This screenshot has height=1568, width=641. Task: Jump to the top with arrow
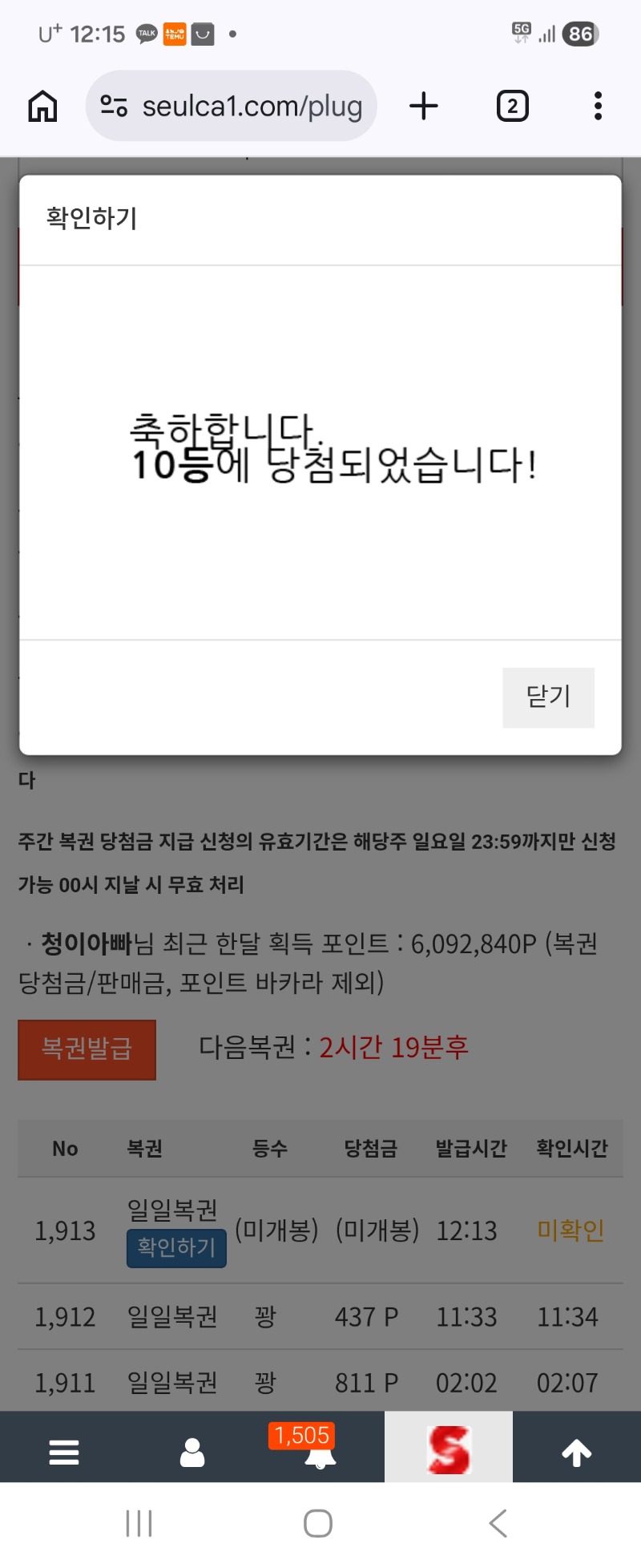576,1453
